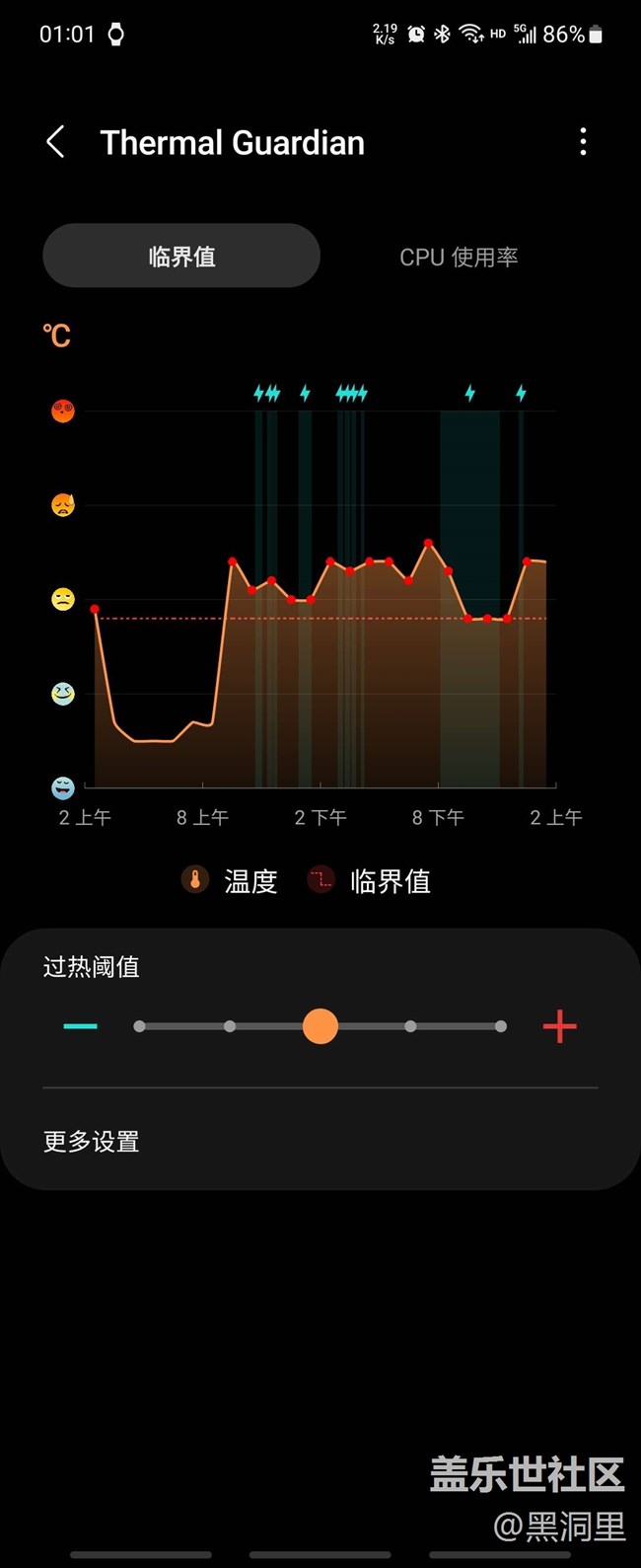Set 过热阈值 slider to the highest stop

[501, 1026]
